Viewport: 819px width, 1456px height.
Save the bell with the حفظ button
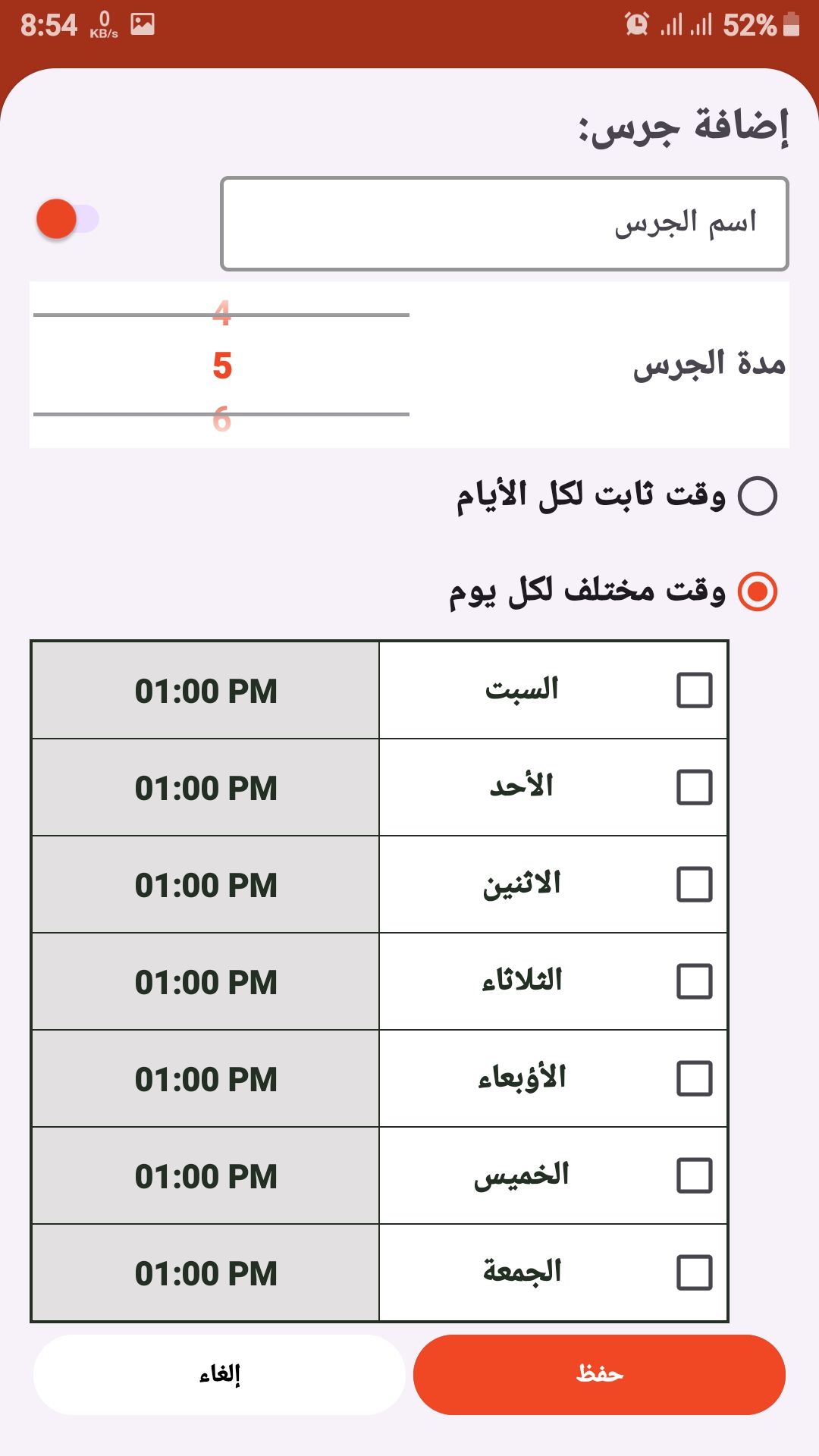pos(599,1374)
